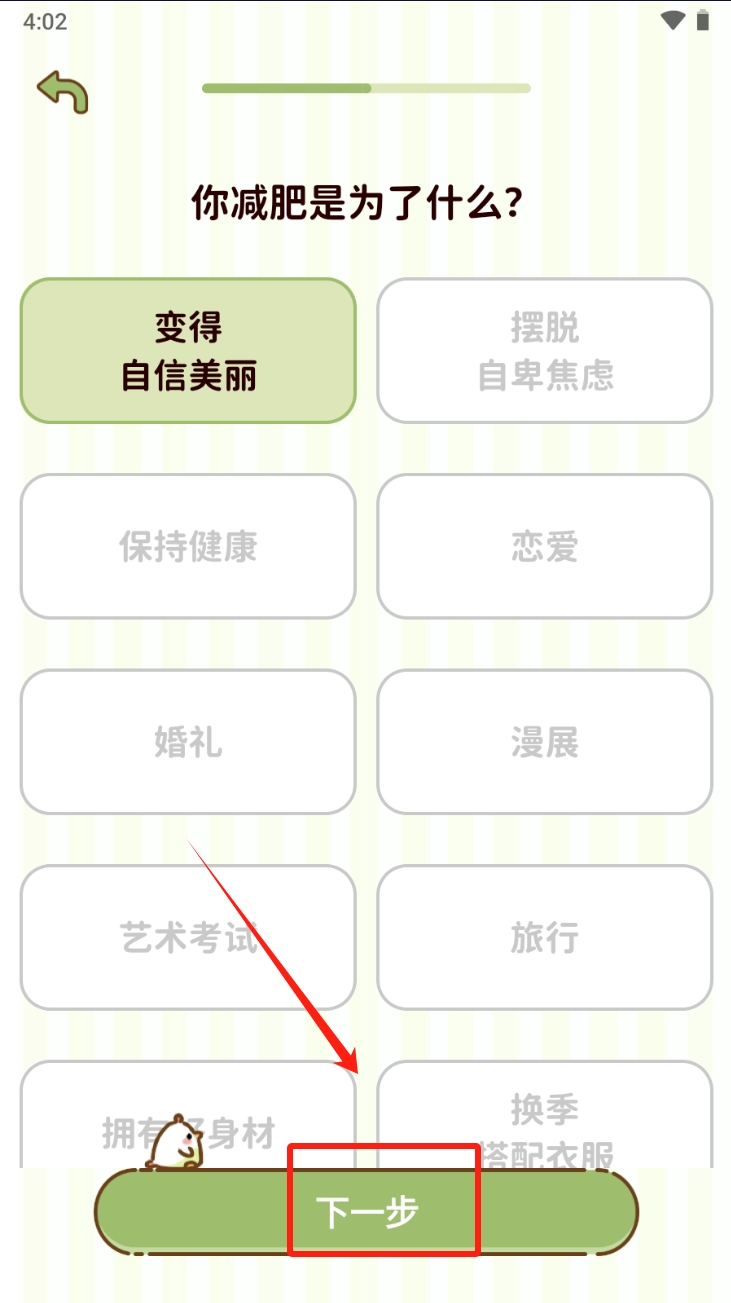
Task: Choose 保持健康 as your reason
Action: 188,546
